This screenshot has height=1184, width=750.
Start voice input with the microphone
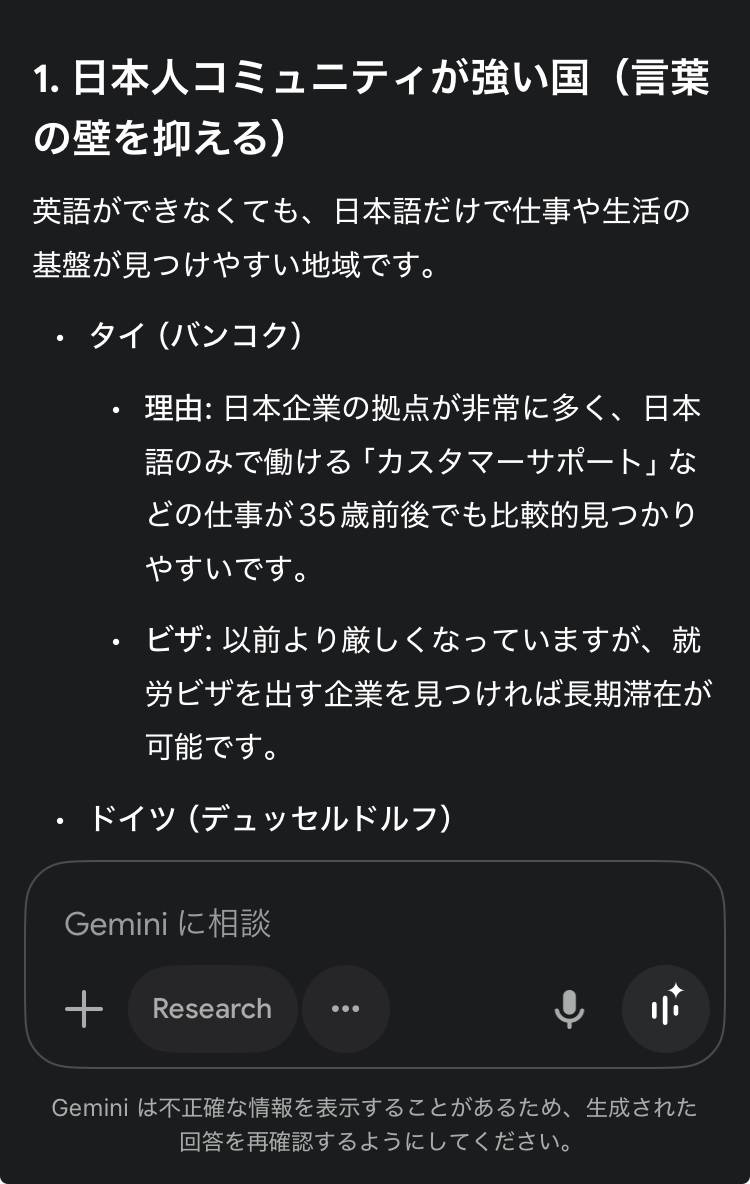(x=569, y=1009)
